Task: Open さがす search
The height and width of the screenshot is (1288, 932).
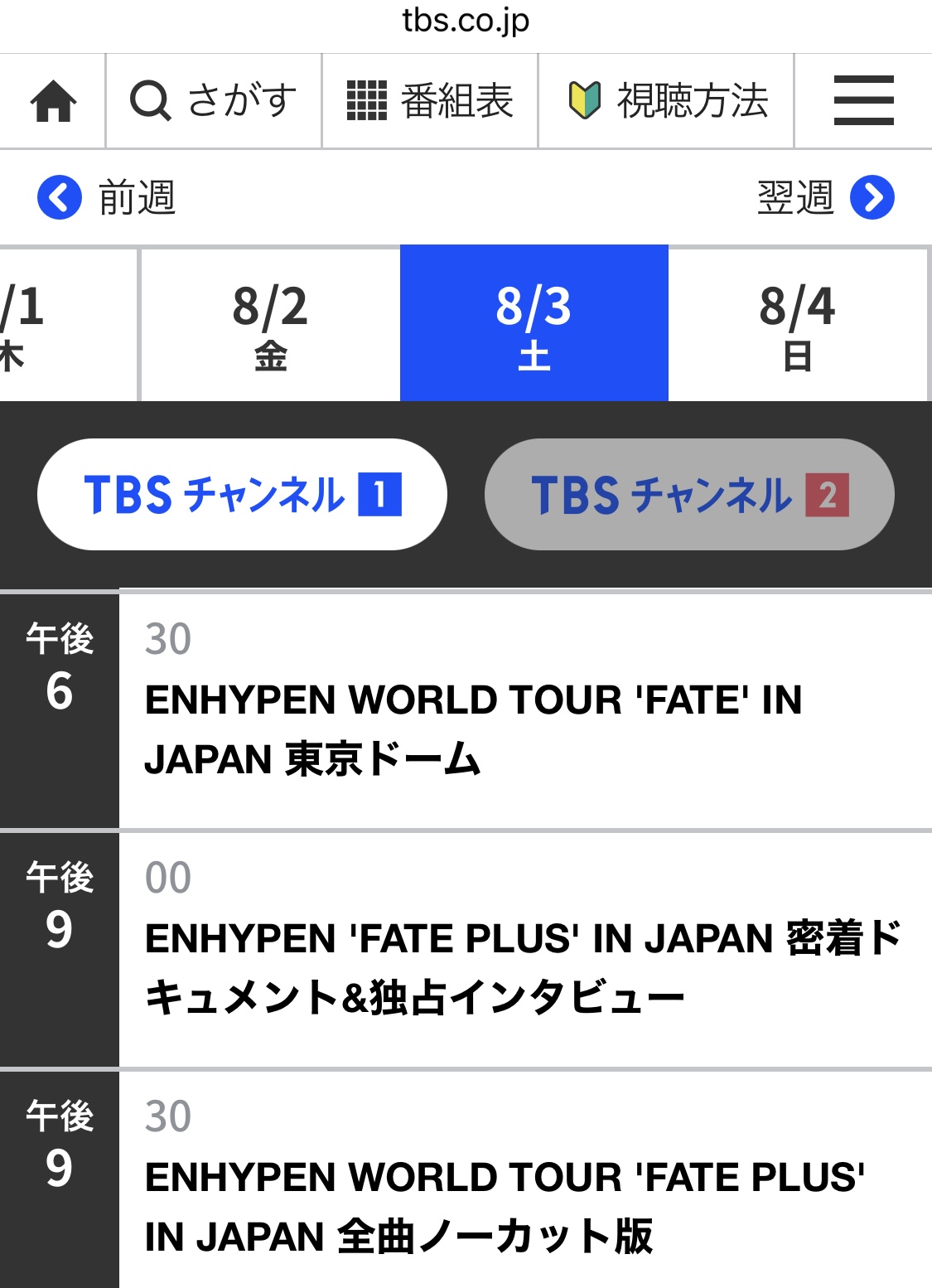Action: (x=214, y=101)
